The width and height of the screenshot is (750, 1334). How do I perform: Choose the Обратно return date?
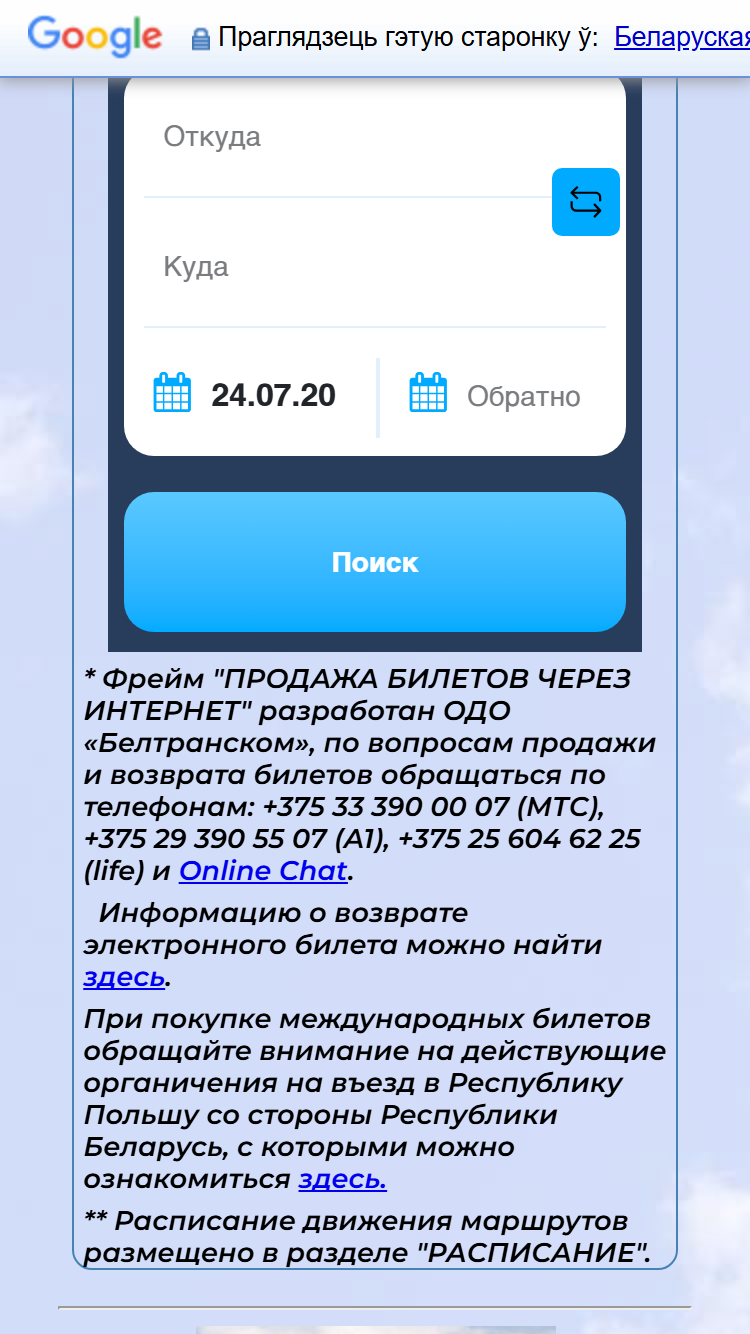point(494,396)
